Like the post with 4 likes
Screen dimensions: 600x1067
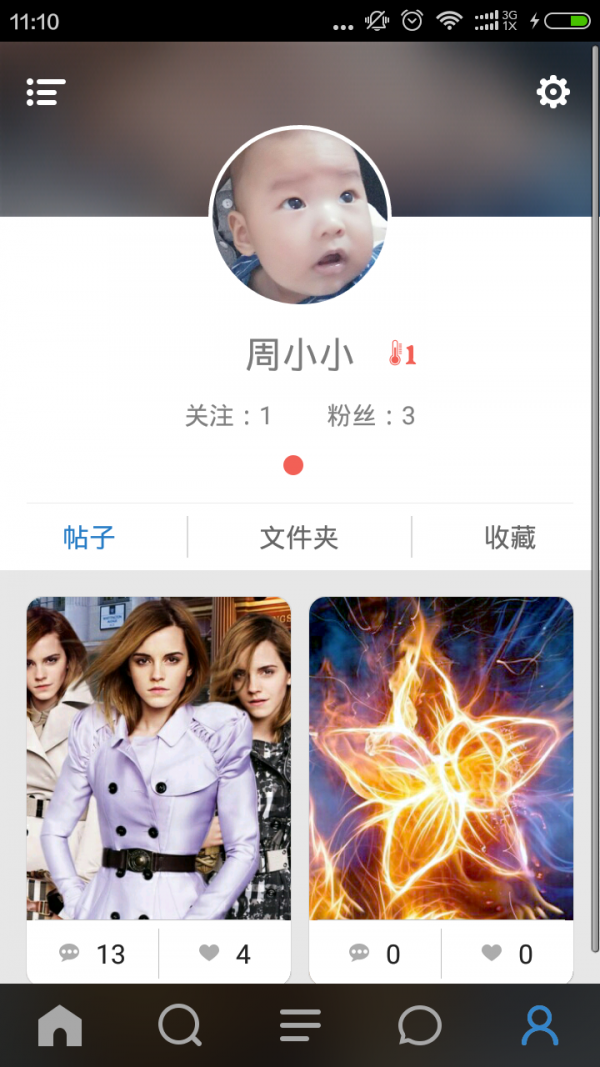[224, 954]
